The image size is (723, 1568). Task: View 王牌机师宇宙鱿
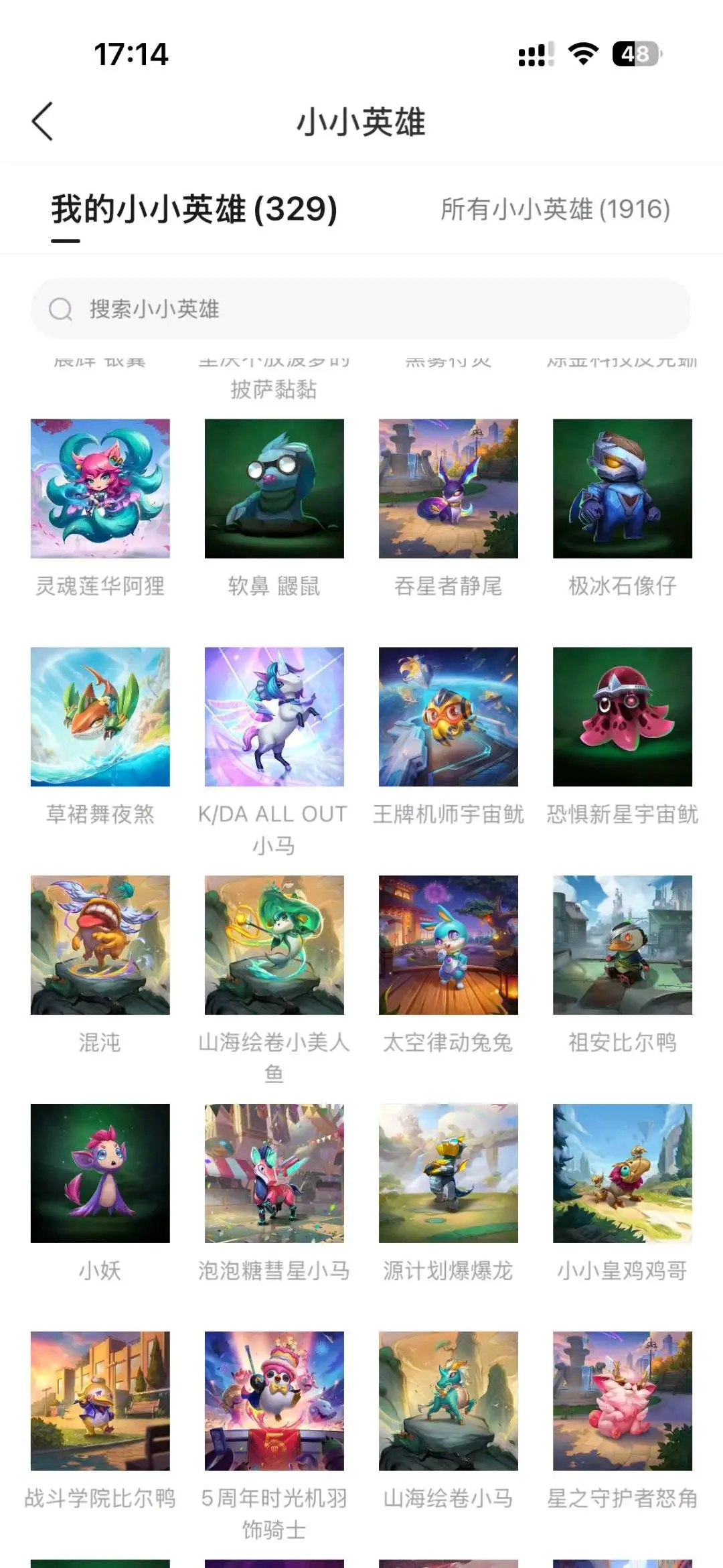(x=449, y=717)
